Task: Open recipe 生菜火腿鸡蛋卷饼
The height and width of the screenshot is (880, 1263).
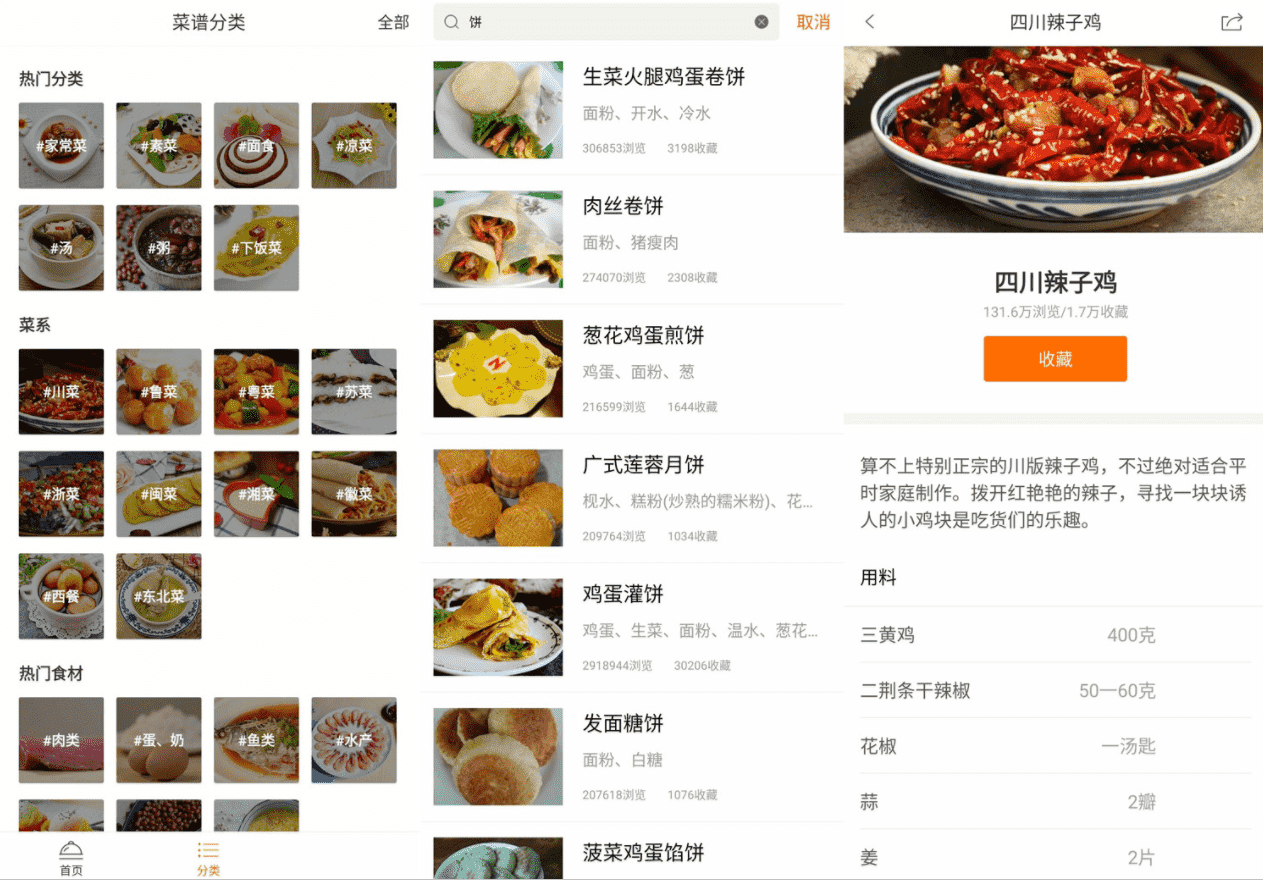Action: 664,77
